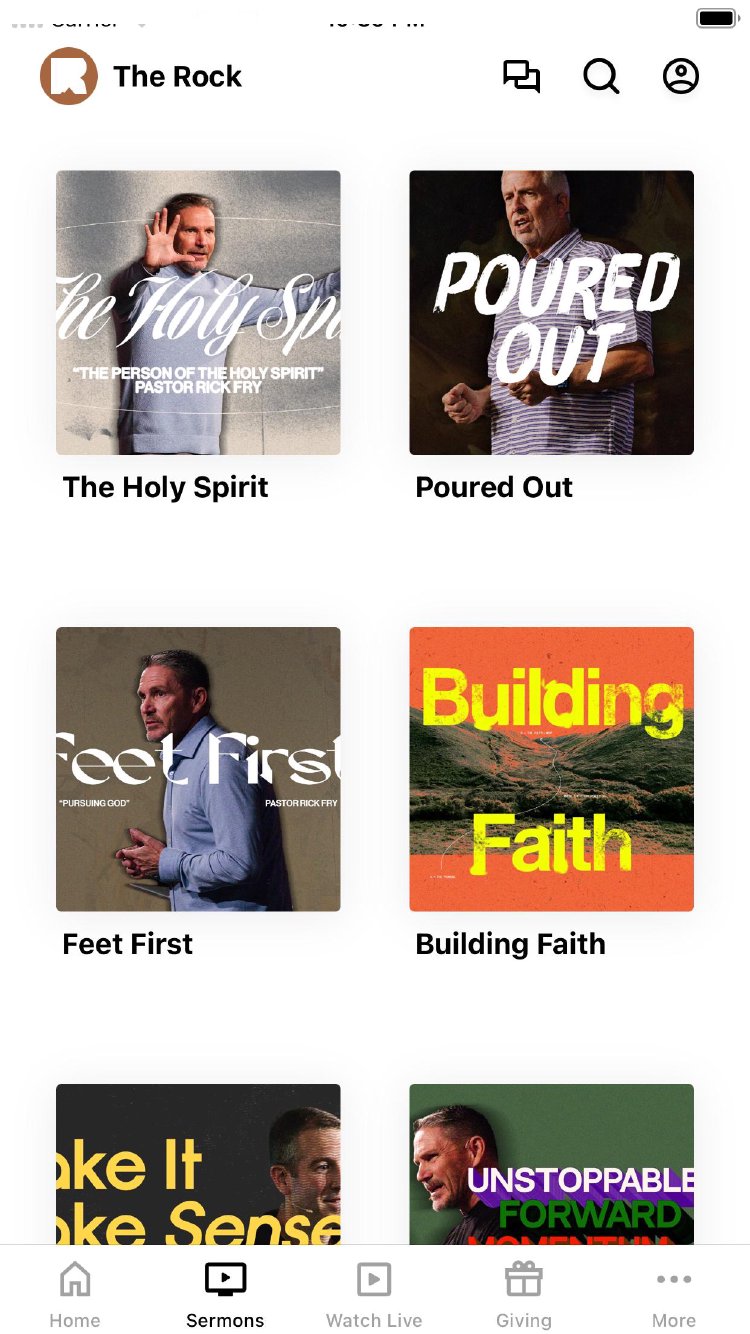Open the user profile icon
Screen dimensions: 750x1334
pos(681,77)
